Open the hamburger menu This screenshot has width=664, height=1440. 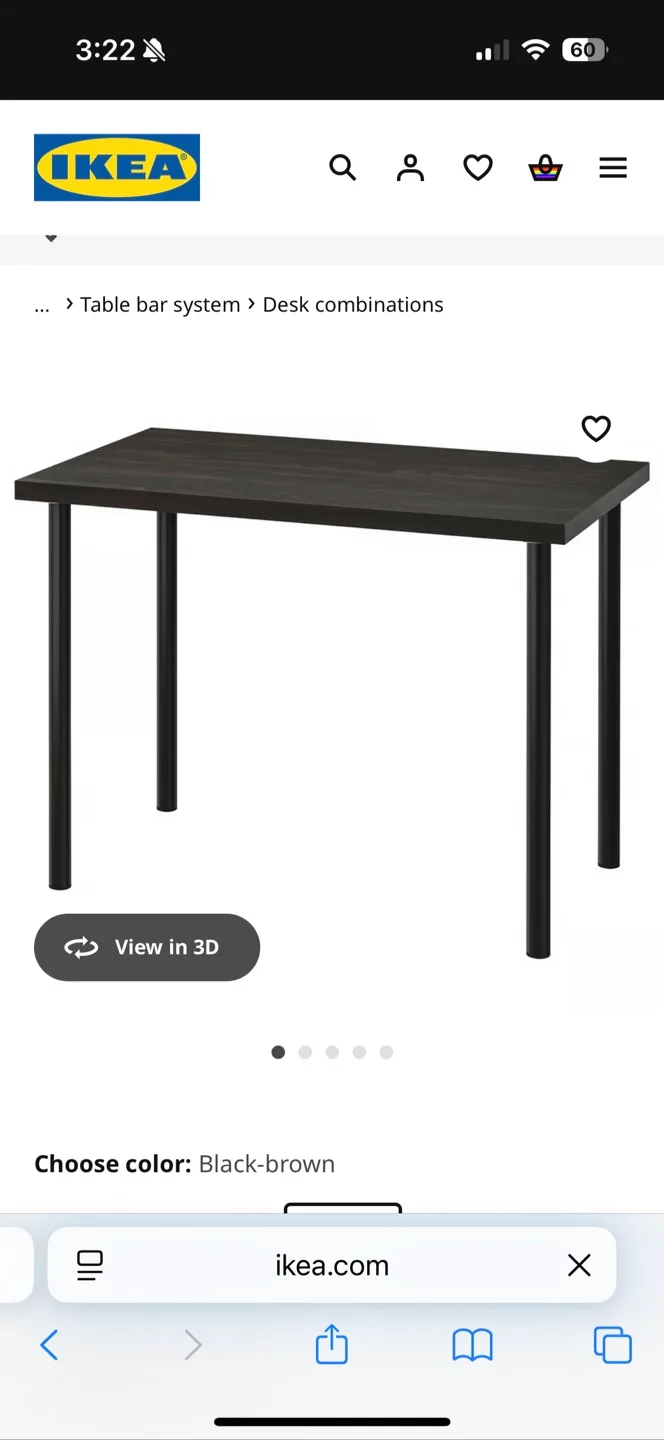point(613,167)
